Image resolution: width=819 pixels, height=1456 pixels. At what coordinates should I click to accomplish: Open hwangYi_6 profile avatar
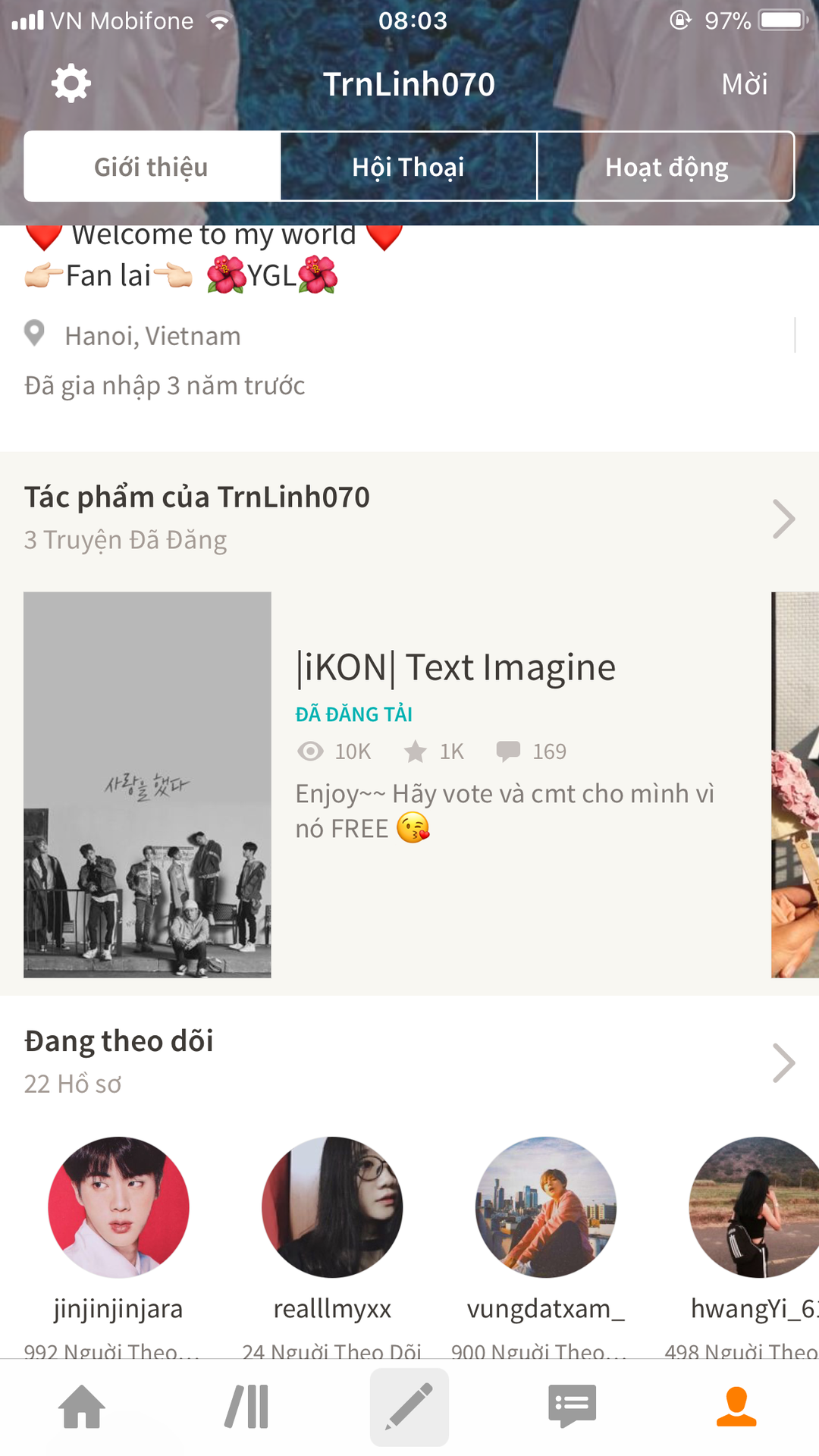[x=755, y=1207]
